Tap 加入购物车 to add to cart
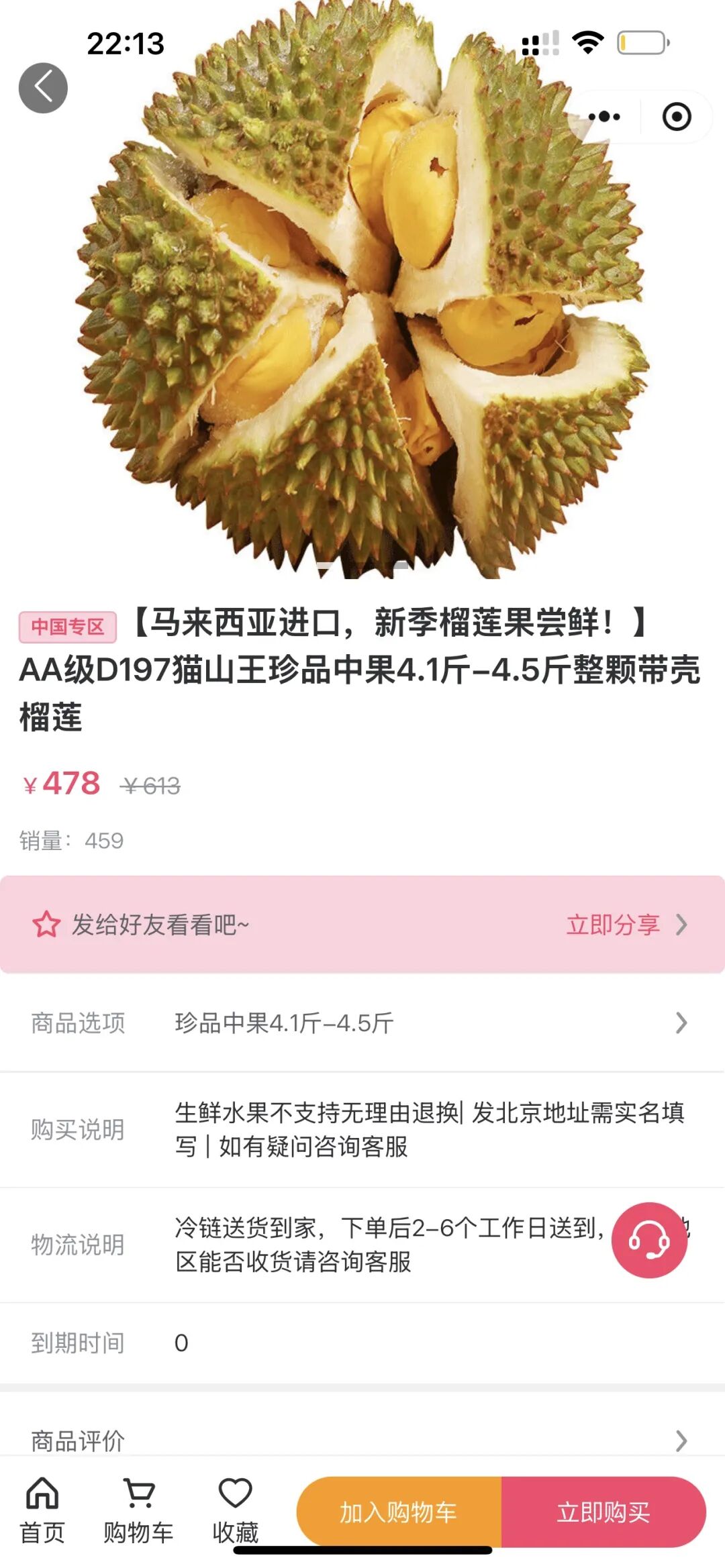Image resolution: width=725 pixels, height=1568 pixels. tap(399, 1512)
